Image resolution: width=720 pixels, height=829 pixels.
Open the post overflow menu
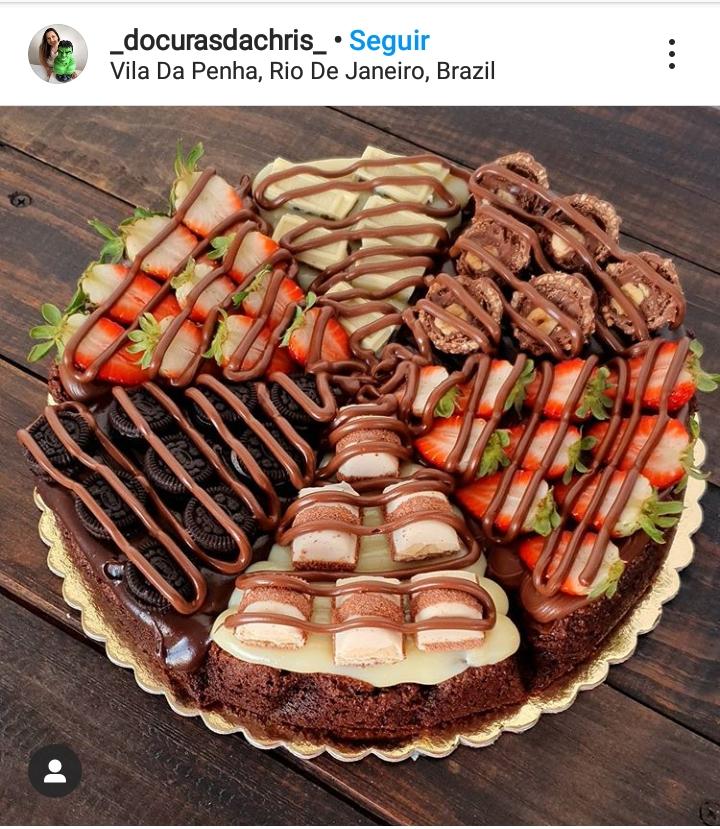tap(671, 54)
